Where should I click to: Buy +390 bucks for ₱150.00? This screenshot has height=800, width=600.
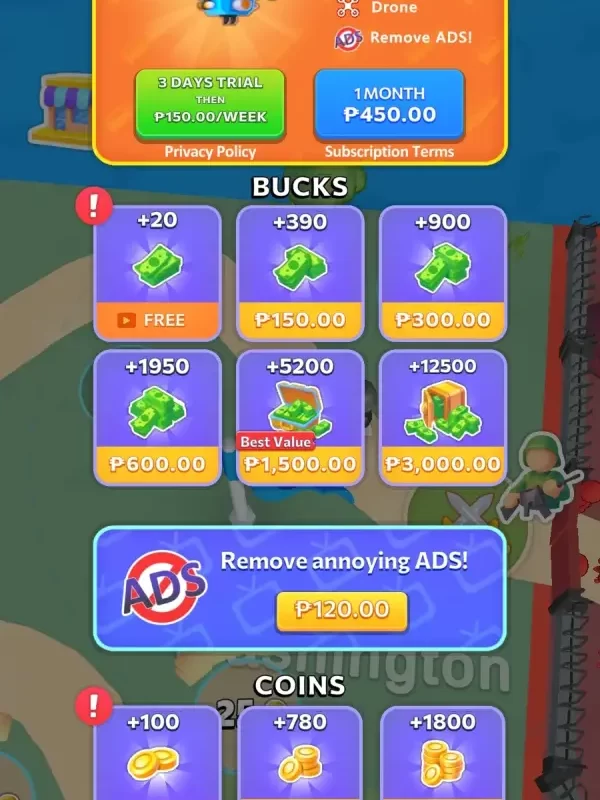coord(300,321)
